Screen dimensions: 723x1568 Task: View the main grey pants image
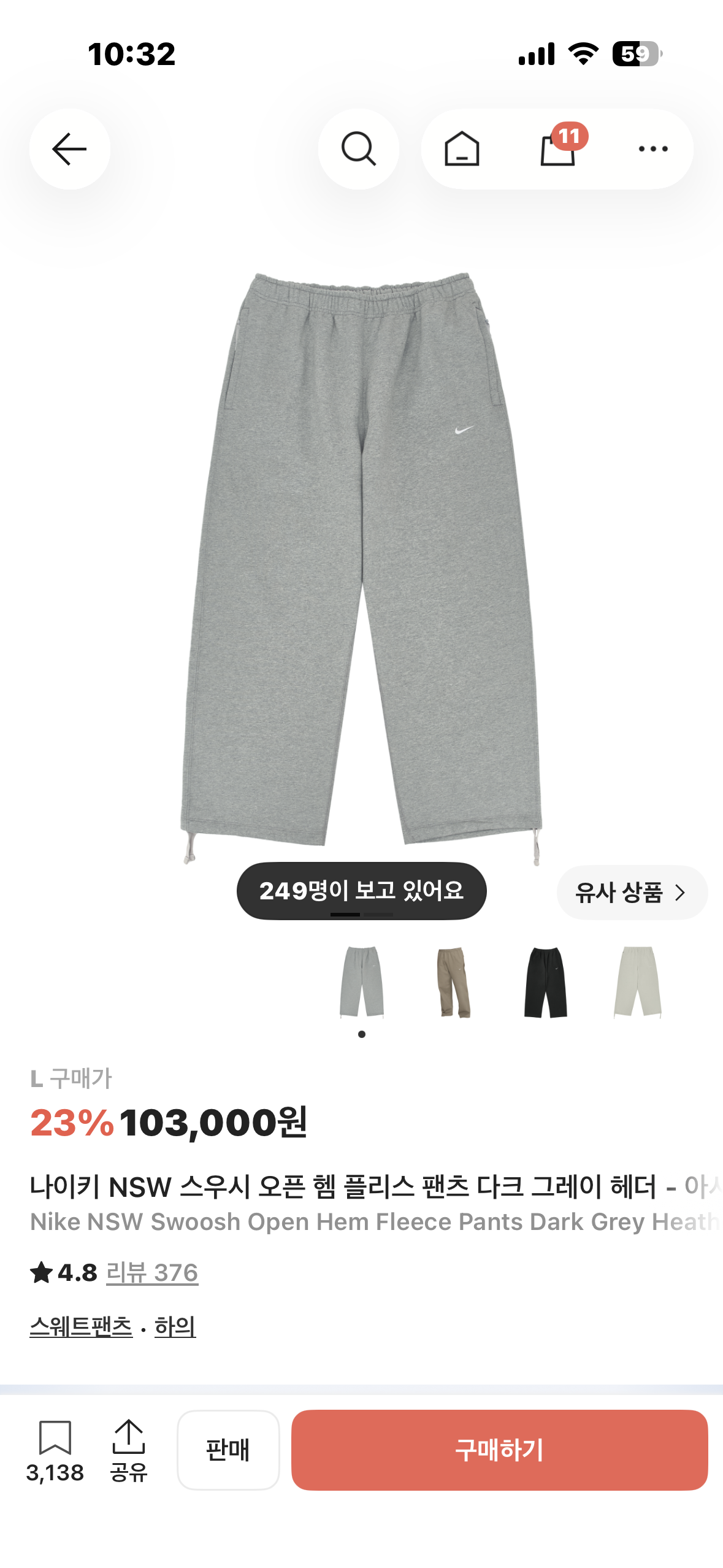[362, 567]
